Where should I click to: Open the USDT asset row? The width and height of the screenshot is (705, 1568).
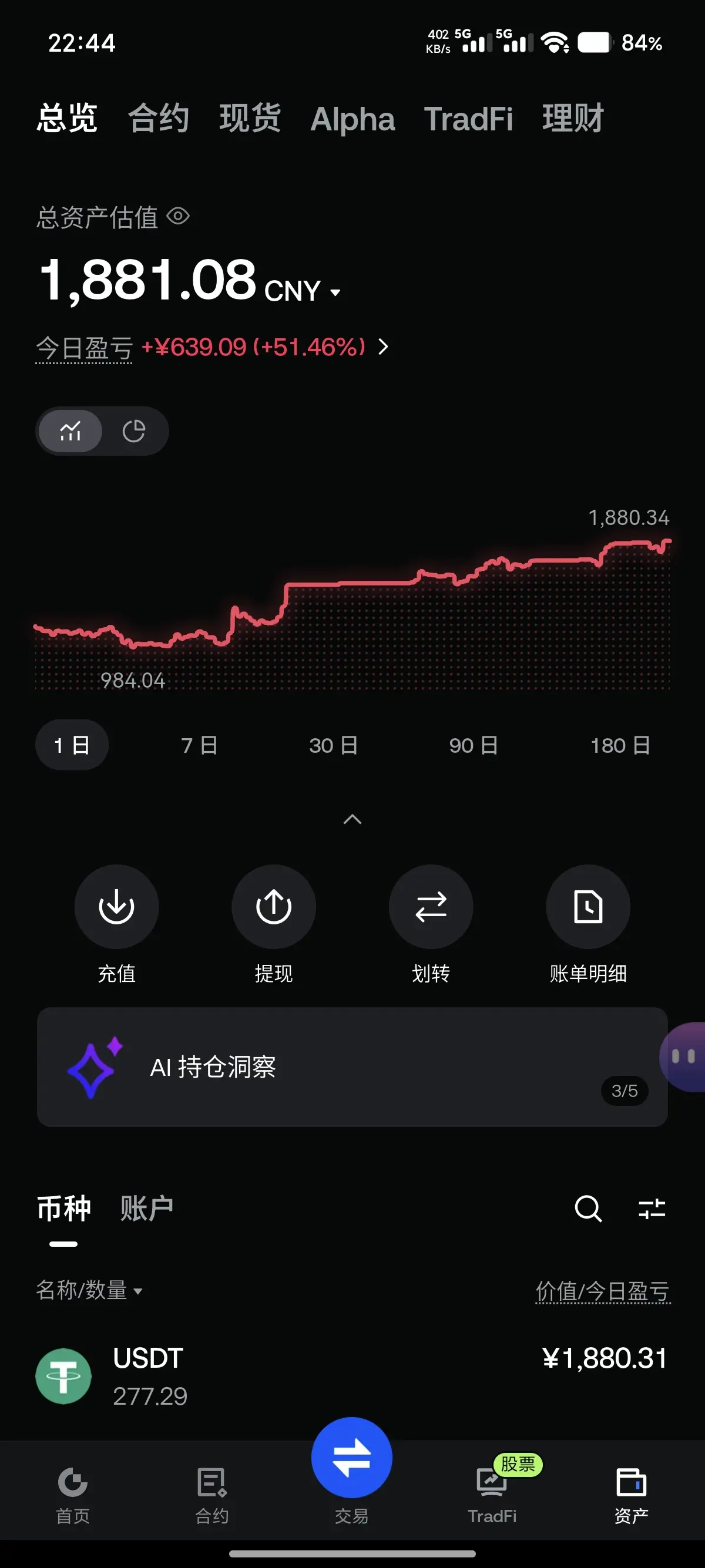tap(352, 1375)
